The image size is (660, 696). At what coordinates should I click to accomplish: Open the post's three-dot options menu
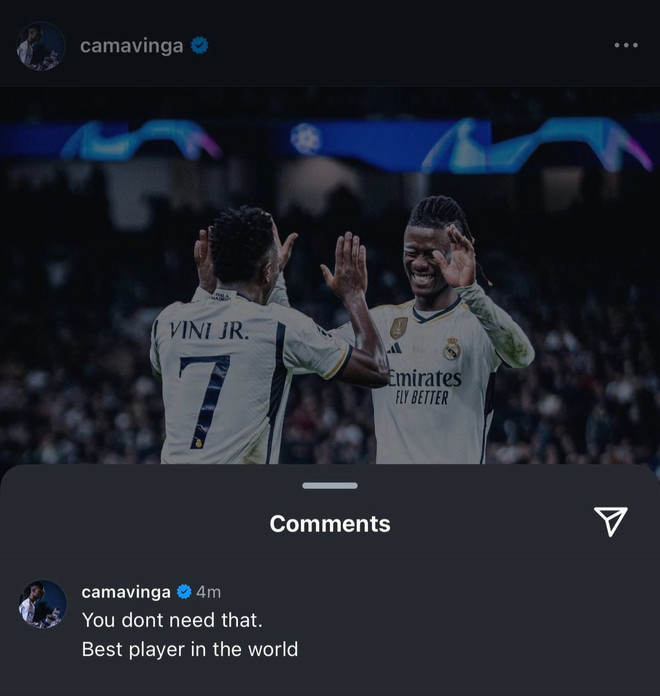626,45
